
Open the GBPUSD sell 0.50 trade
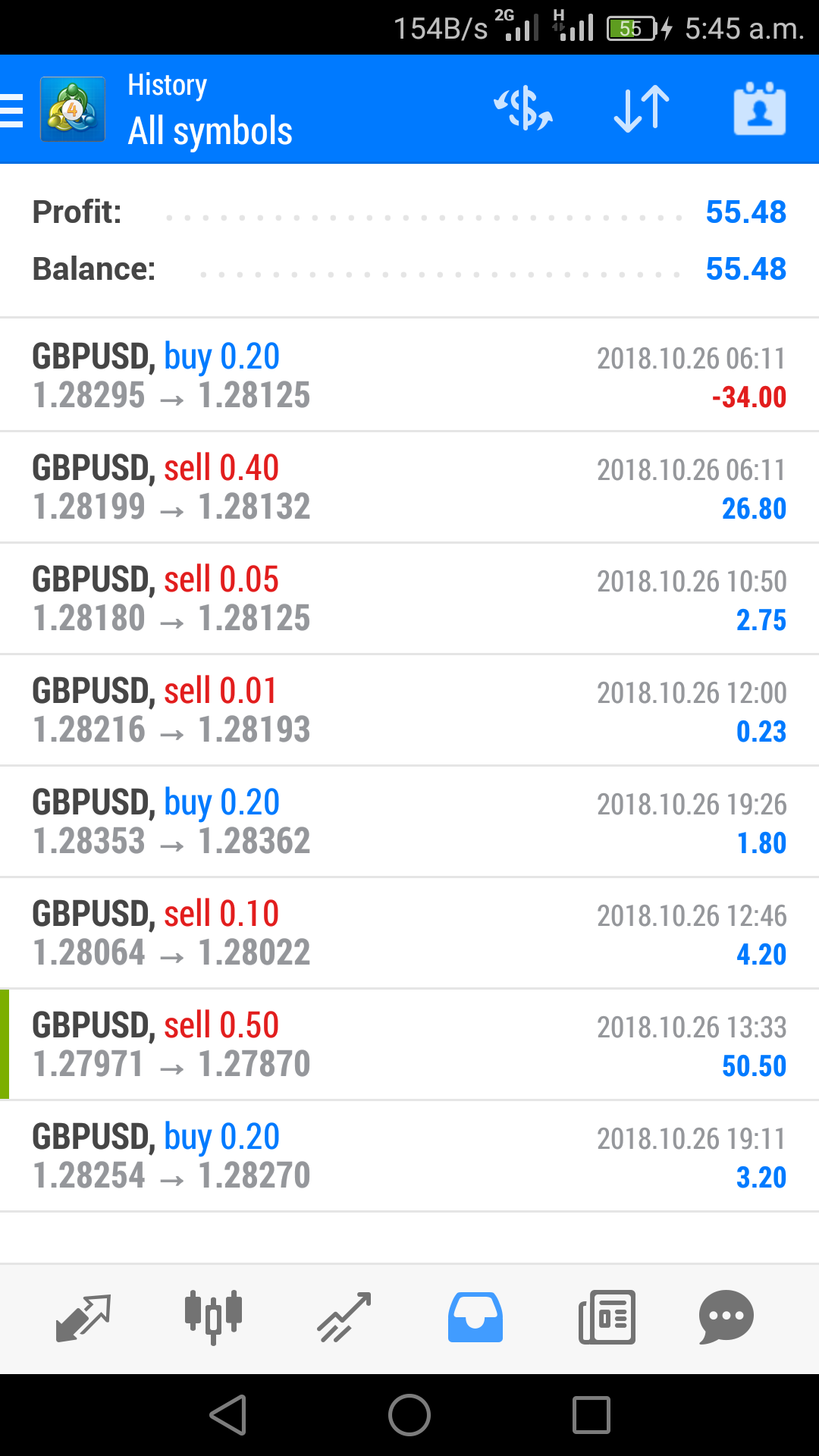coord(409,1044)
